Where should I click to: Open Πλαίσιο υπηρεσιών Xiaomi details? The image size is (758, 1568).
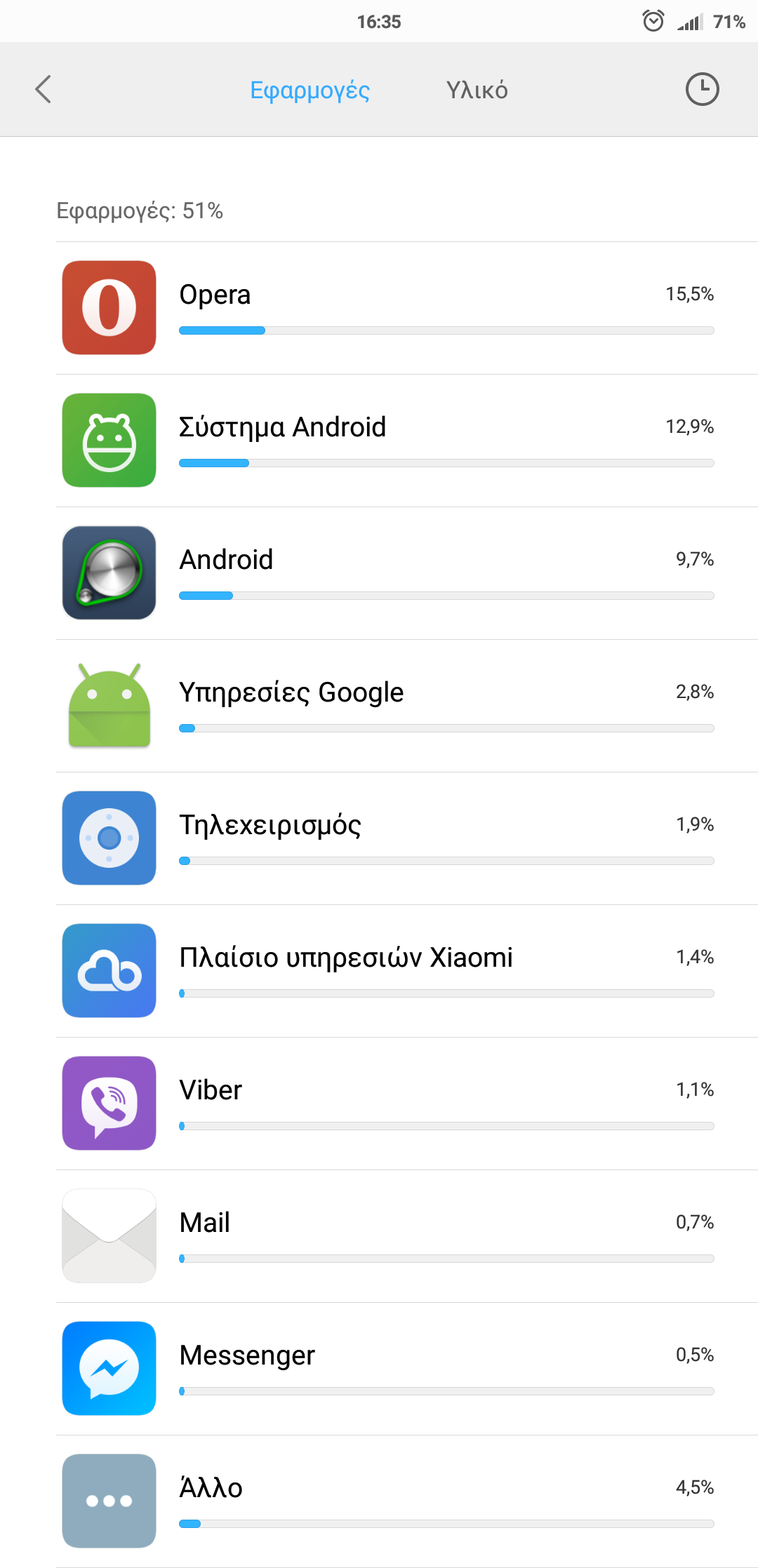tap(407, 970)
